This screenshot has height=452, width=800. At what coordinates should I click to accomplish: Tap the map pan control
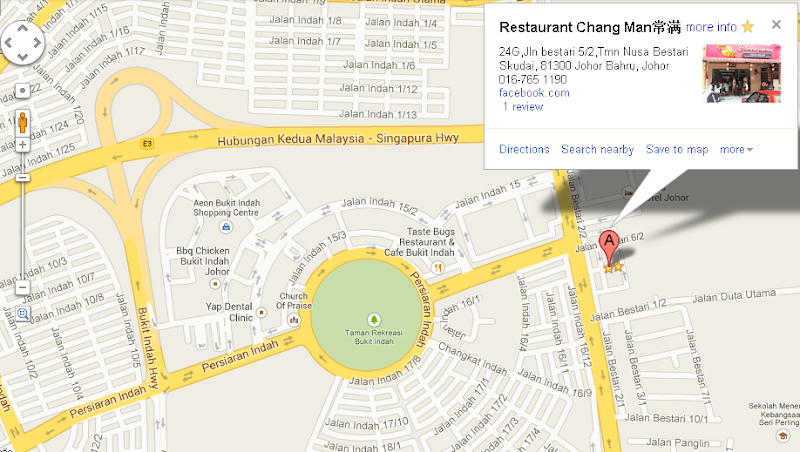coord(22,44)
